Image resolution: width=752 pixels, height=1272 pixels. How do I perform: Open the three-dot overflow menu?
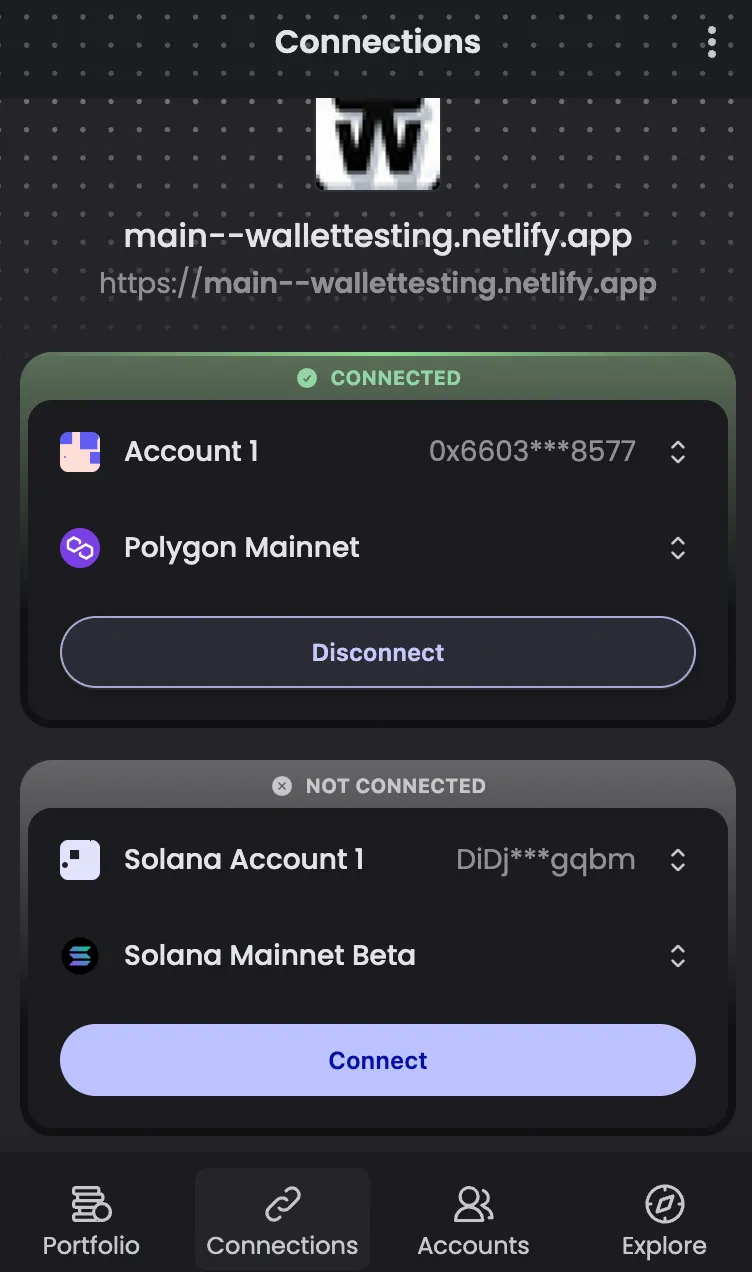pos(711,42)
